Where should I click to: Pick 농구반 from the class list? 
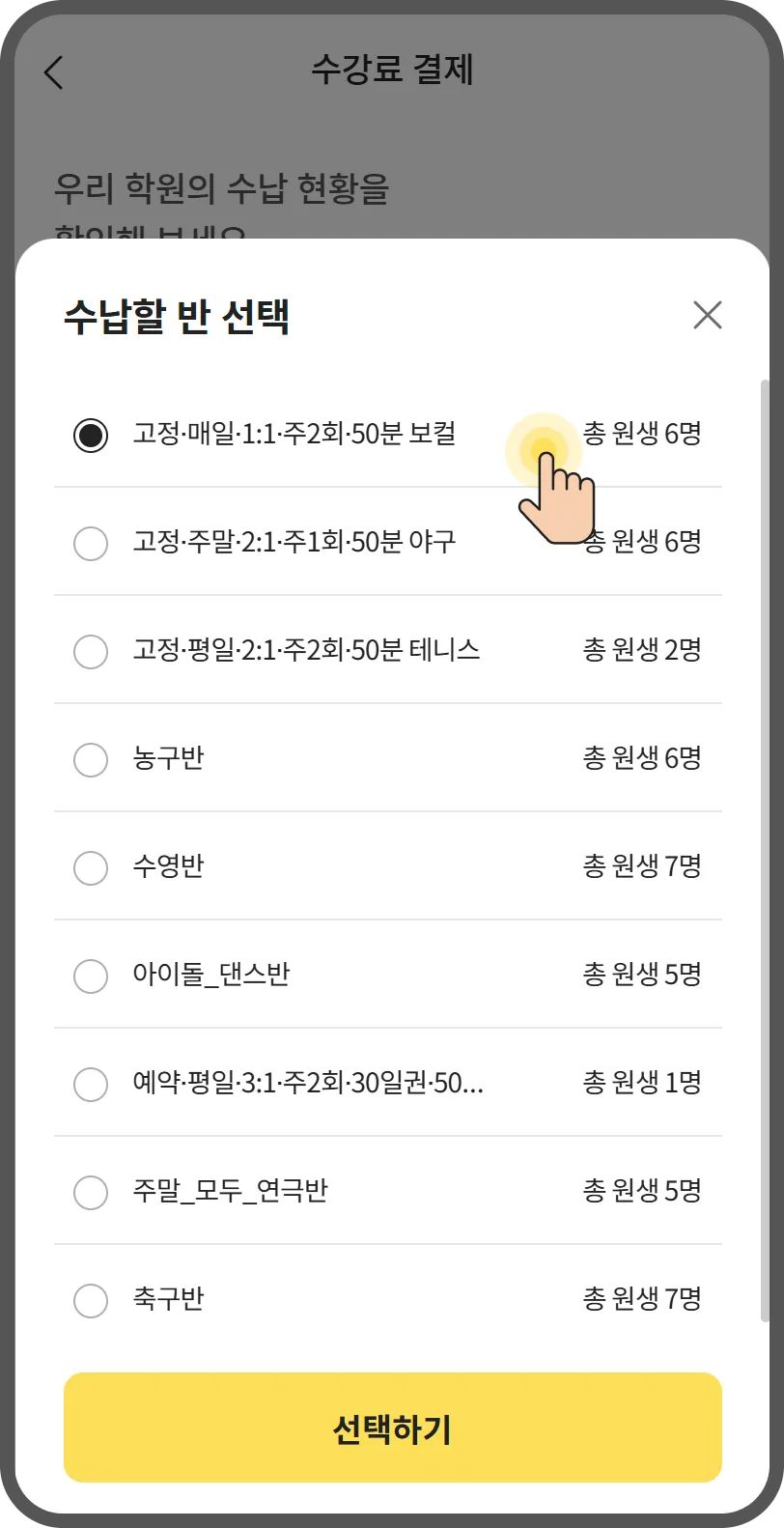(x=91, y=759)
